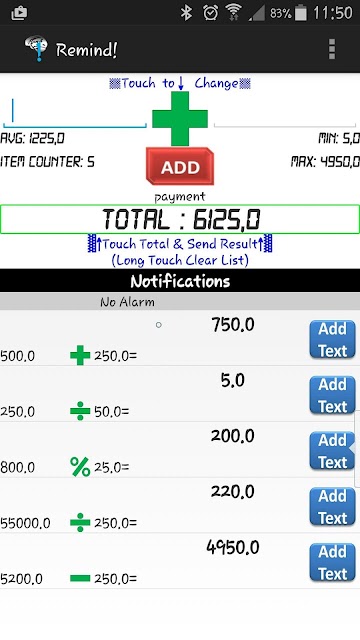Screen dimensions: 360x640
Task: Add Text to the 5.0 entry
Action: pyautogui.click(x=332, y=396)
